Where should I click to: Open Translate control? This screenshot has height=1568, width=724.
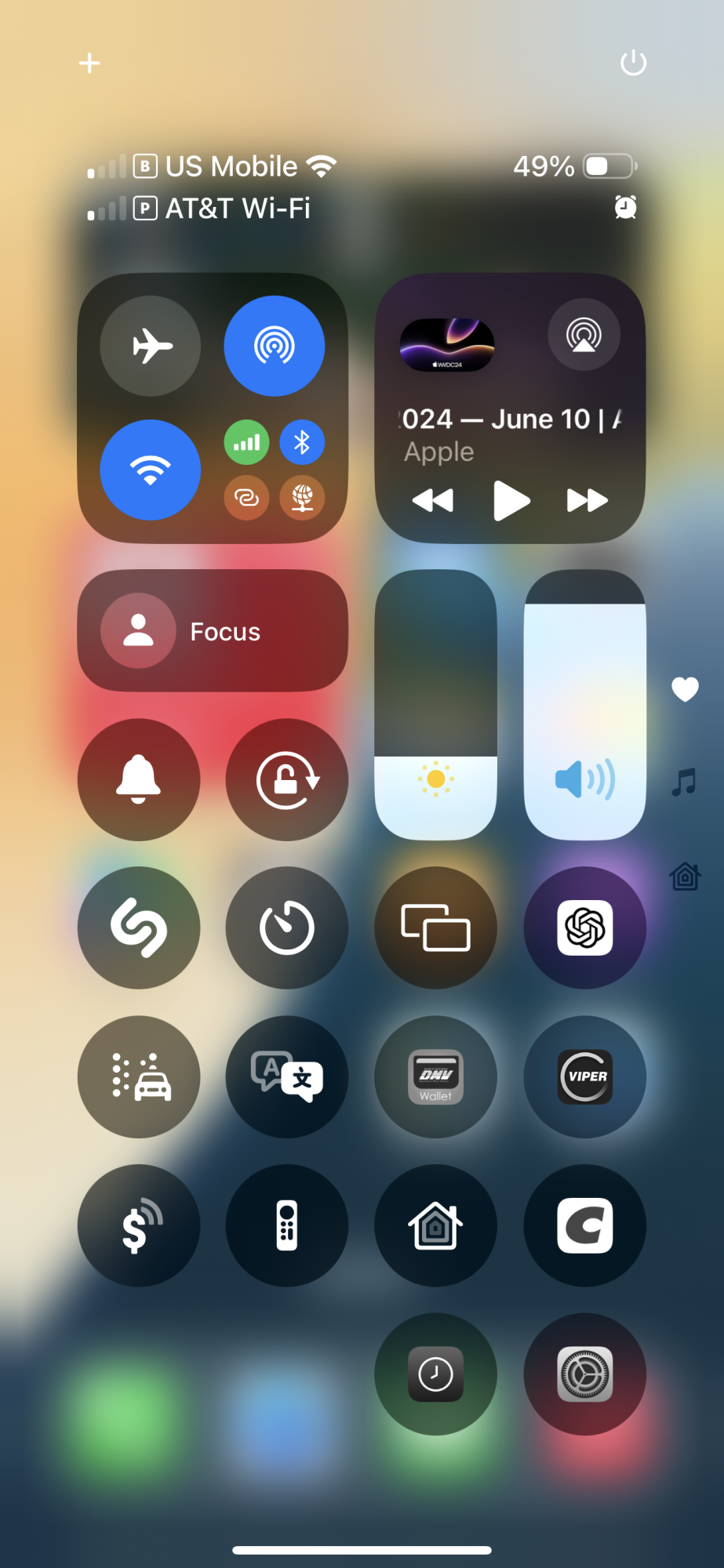(x=287, y=1076)
